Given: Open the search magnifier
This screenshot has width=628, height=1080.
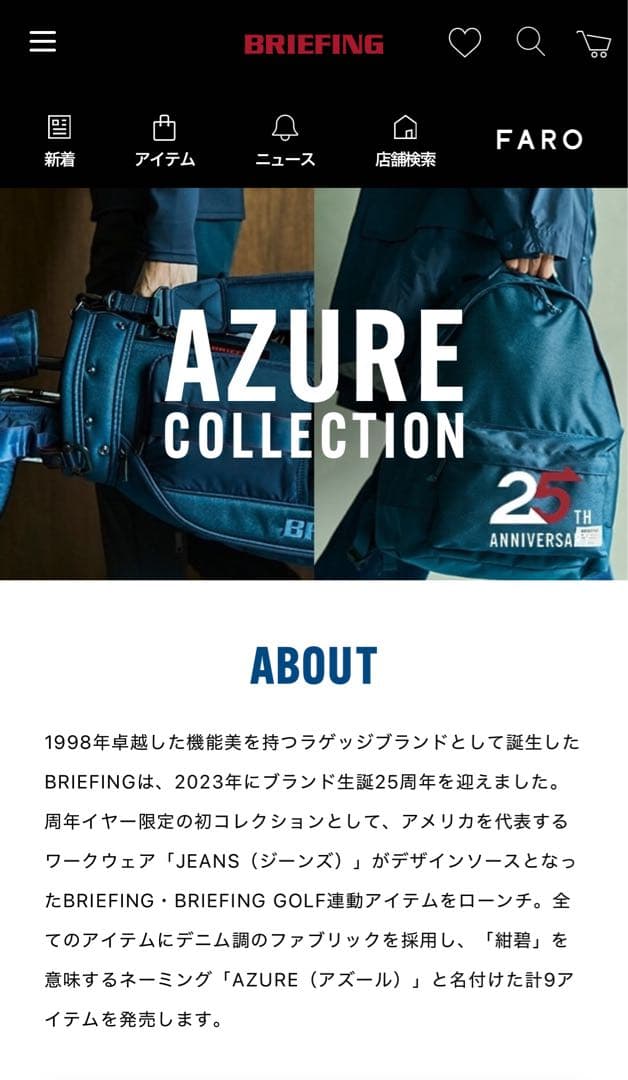Looking at the screenshot, I should 530,42.
